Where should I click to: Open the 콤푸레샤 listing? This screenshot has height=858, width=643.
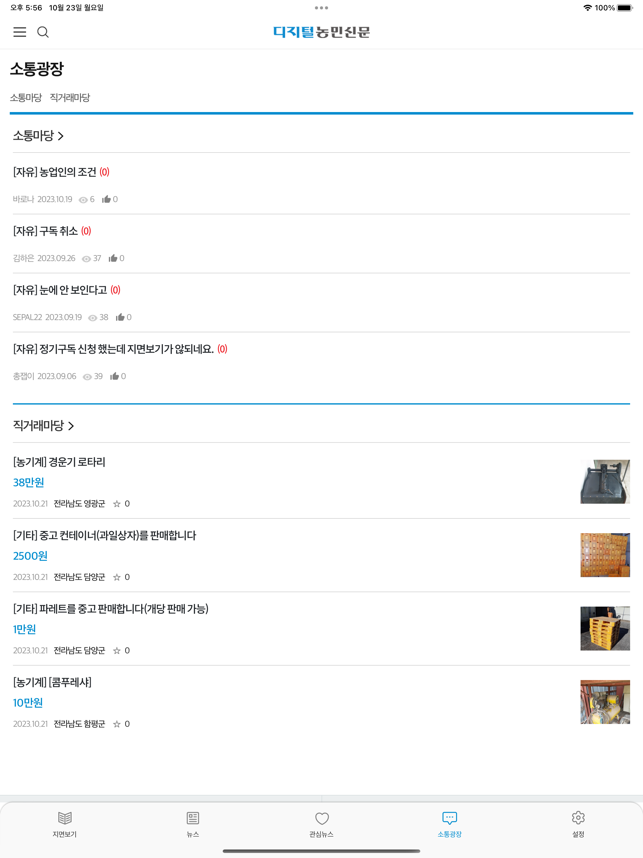point(52,682)
